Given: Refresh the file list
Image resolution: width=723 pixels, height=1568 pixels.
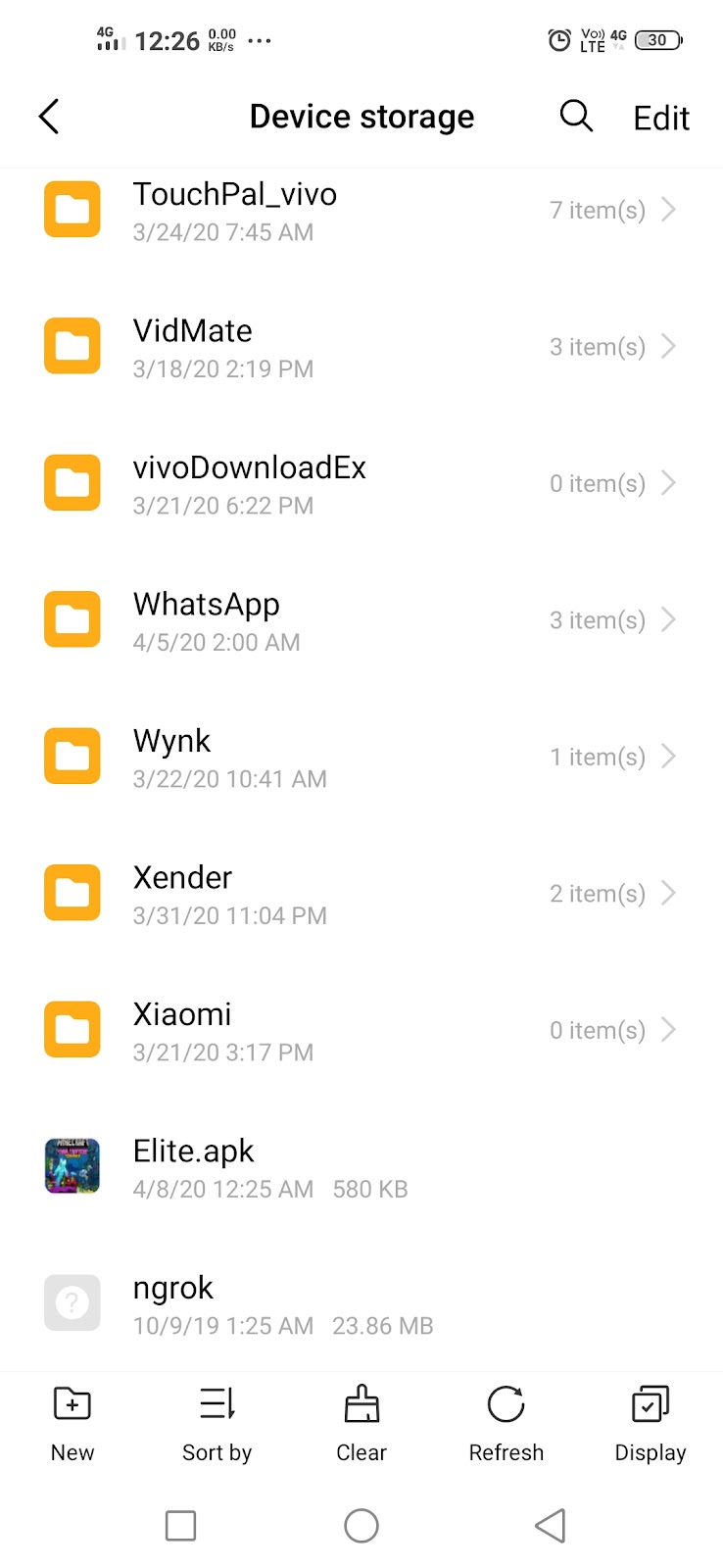Looking at the screenshot, I should coord(506,1423).
